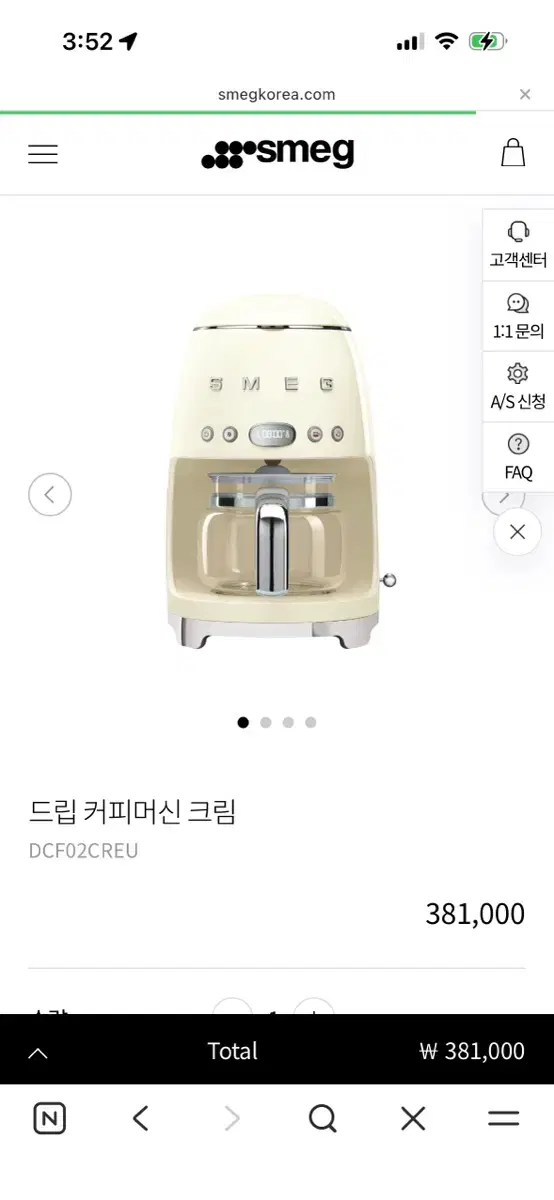Open the hamburger menu
Image resolution: width=554 pixels, height=1200 pixels.
point(43,154)
